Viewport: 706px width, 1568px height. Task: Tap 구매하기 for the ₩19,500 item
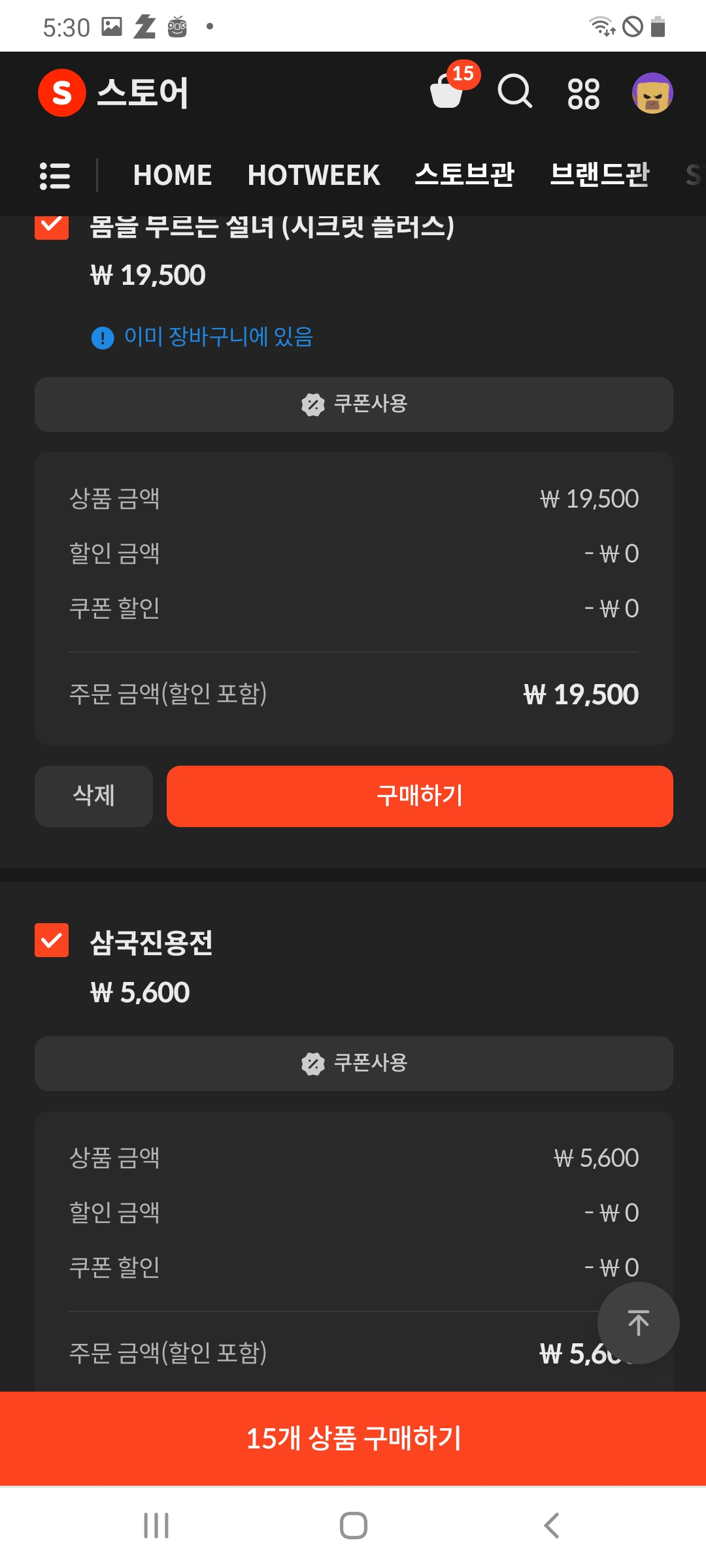click(x=420, y=796)
